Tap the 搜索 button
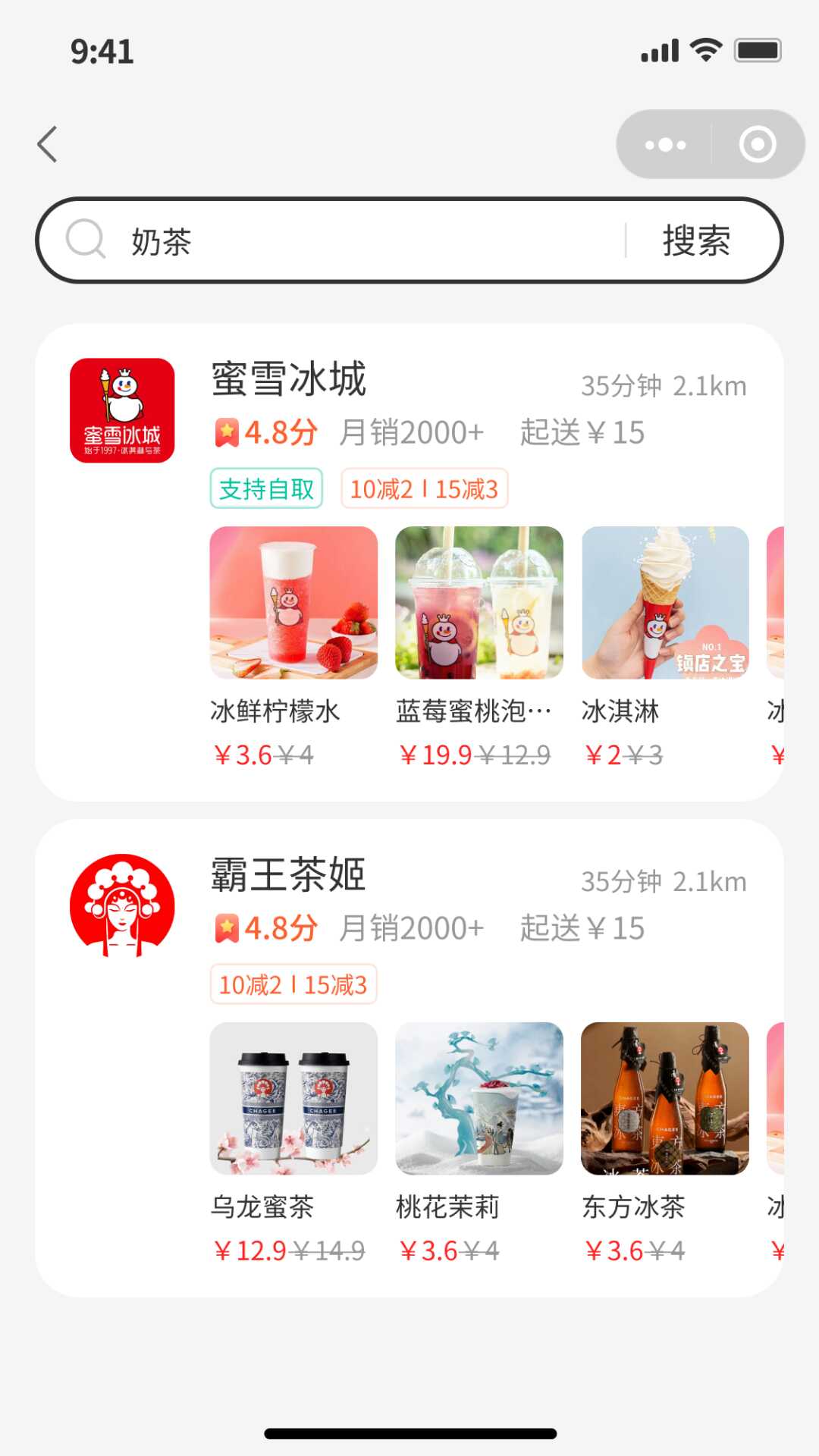The image size is (819, 1456). point(696,241)
